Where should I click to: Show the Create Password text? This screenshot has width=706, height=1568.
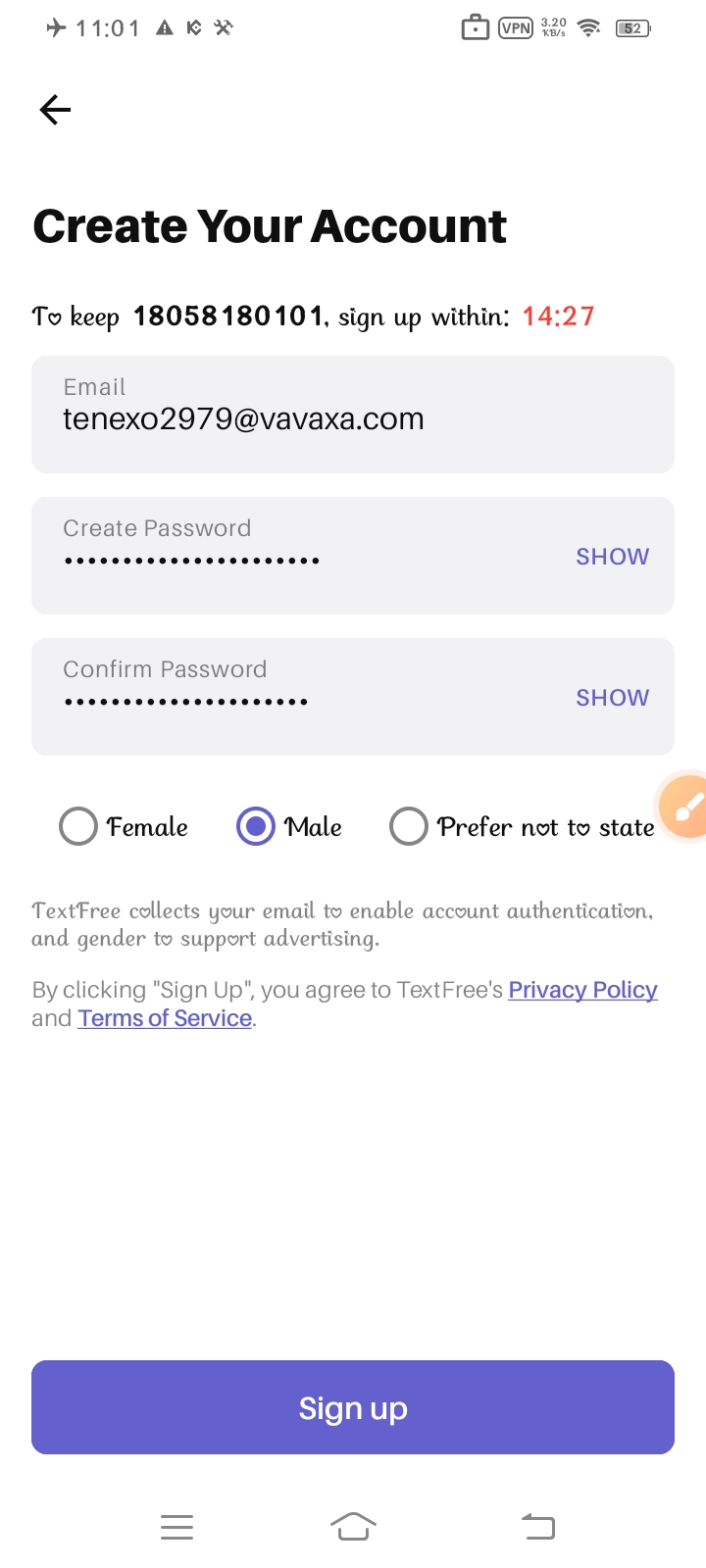click(612, 557)
